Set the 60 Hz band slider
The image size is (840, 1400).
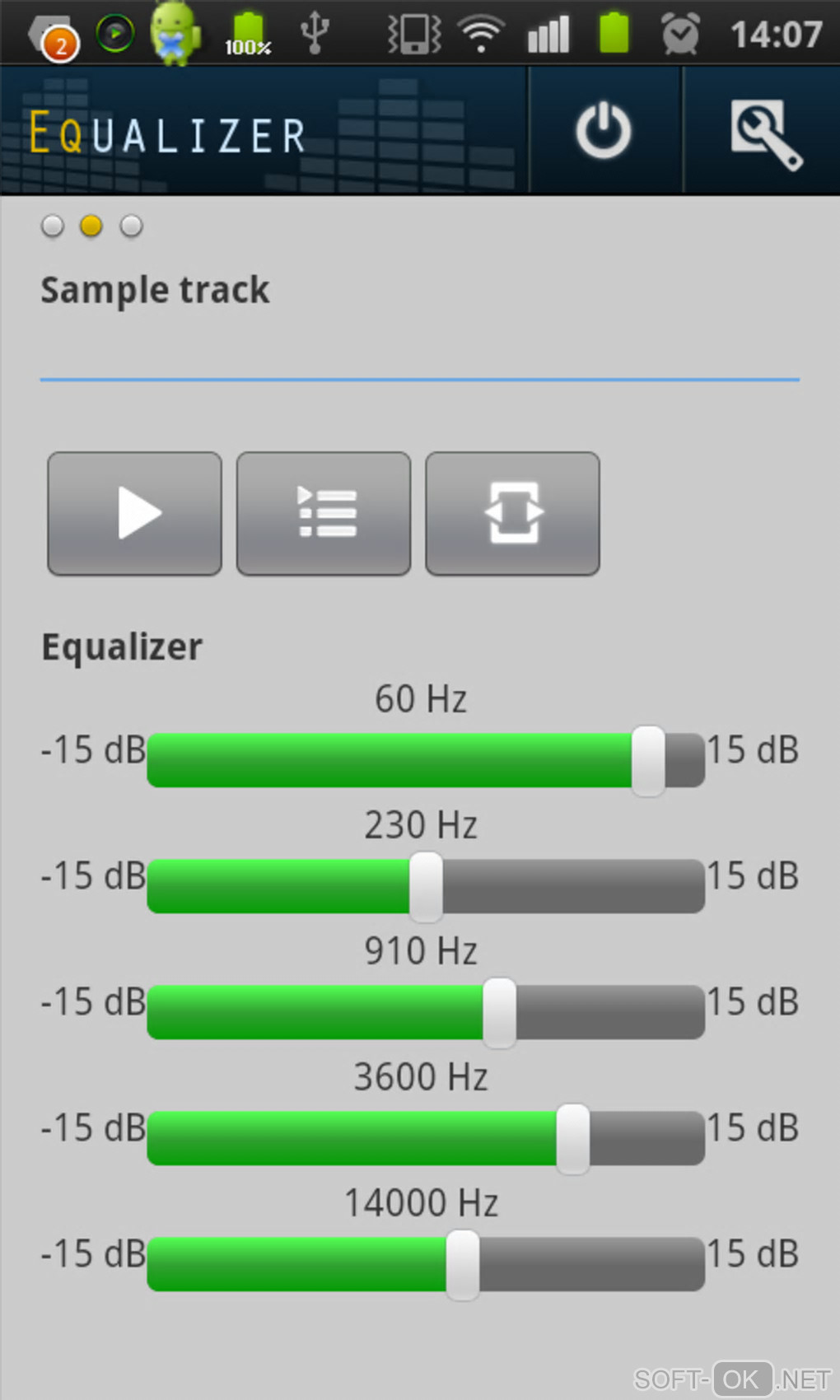tap(648, 760)
